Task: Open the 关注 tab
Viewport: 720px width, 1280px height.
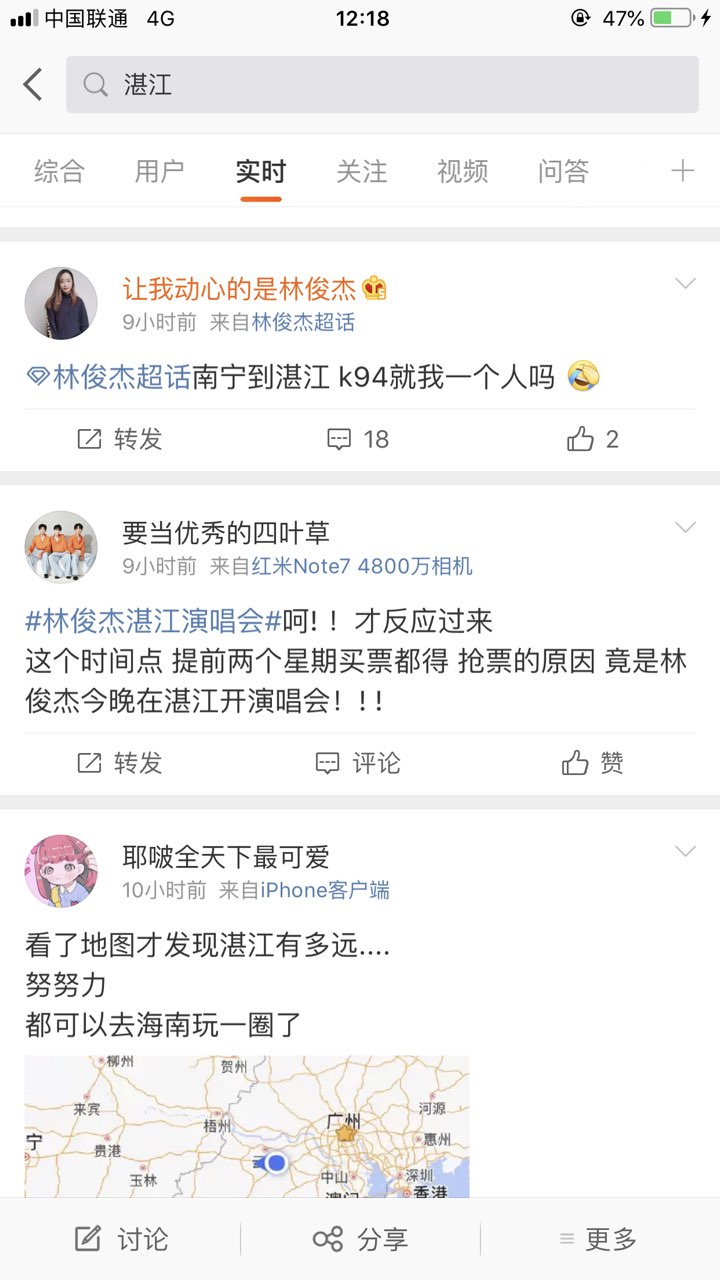Action: tap(361, 172)
